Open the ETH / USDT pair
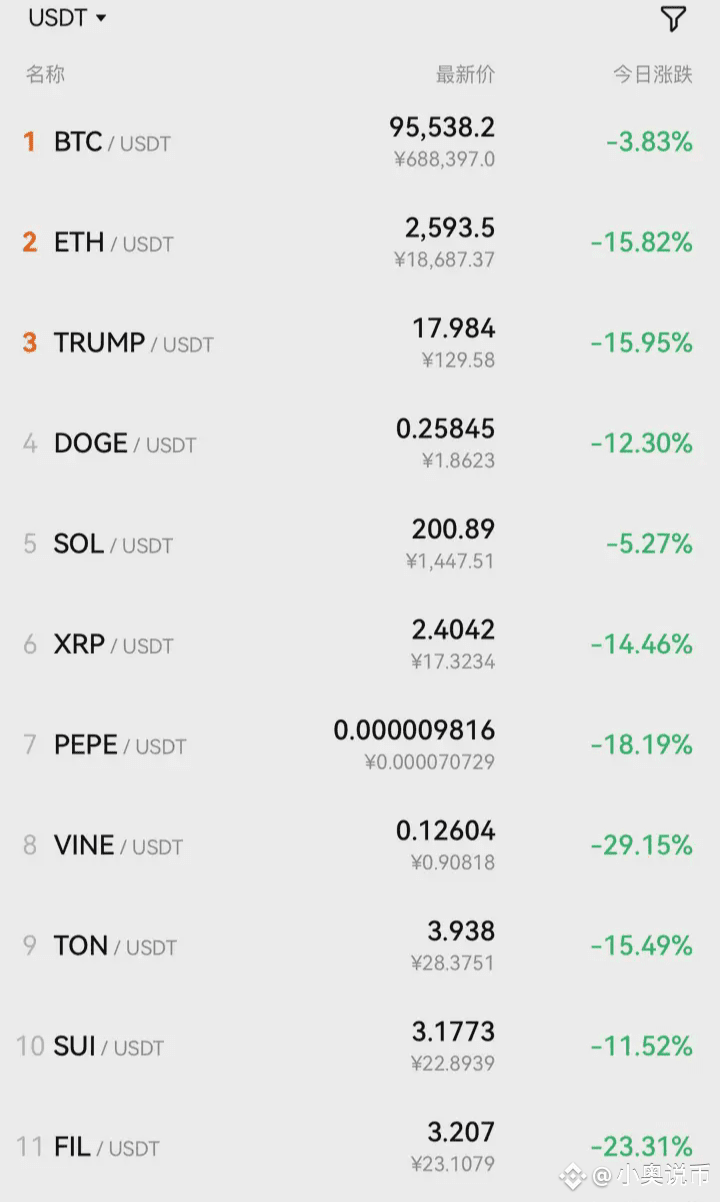The height and width of the screenshot is (1202, 720). pyautogui.click(x=360, y=242)
